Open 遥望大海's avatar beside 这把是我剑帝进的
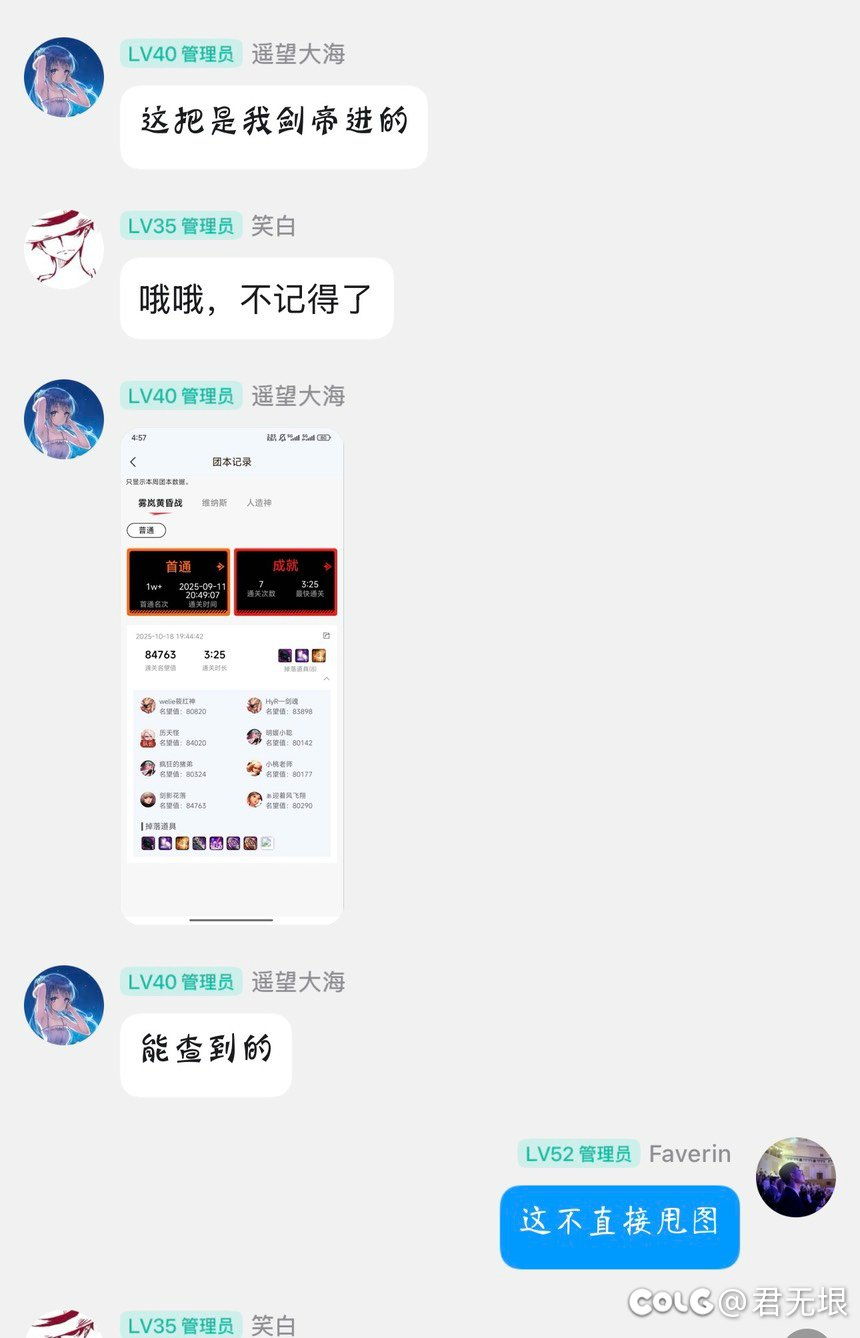 pyautogui.click(x=64, y=77)
